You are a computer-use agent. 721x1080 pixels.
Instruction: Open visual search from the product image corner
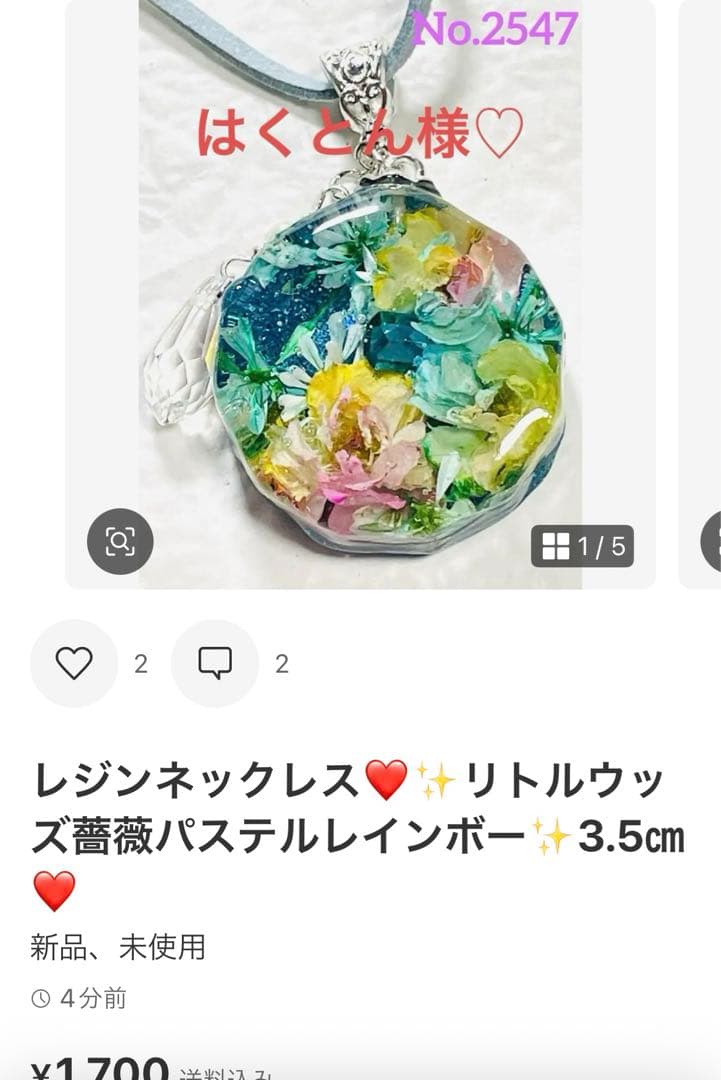coord(120,540)
